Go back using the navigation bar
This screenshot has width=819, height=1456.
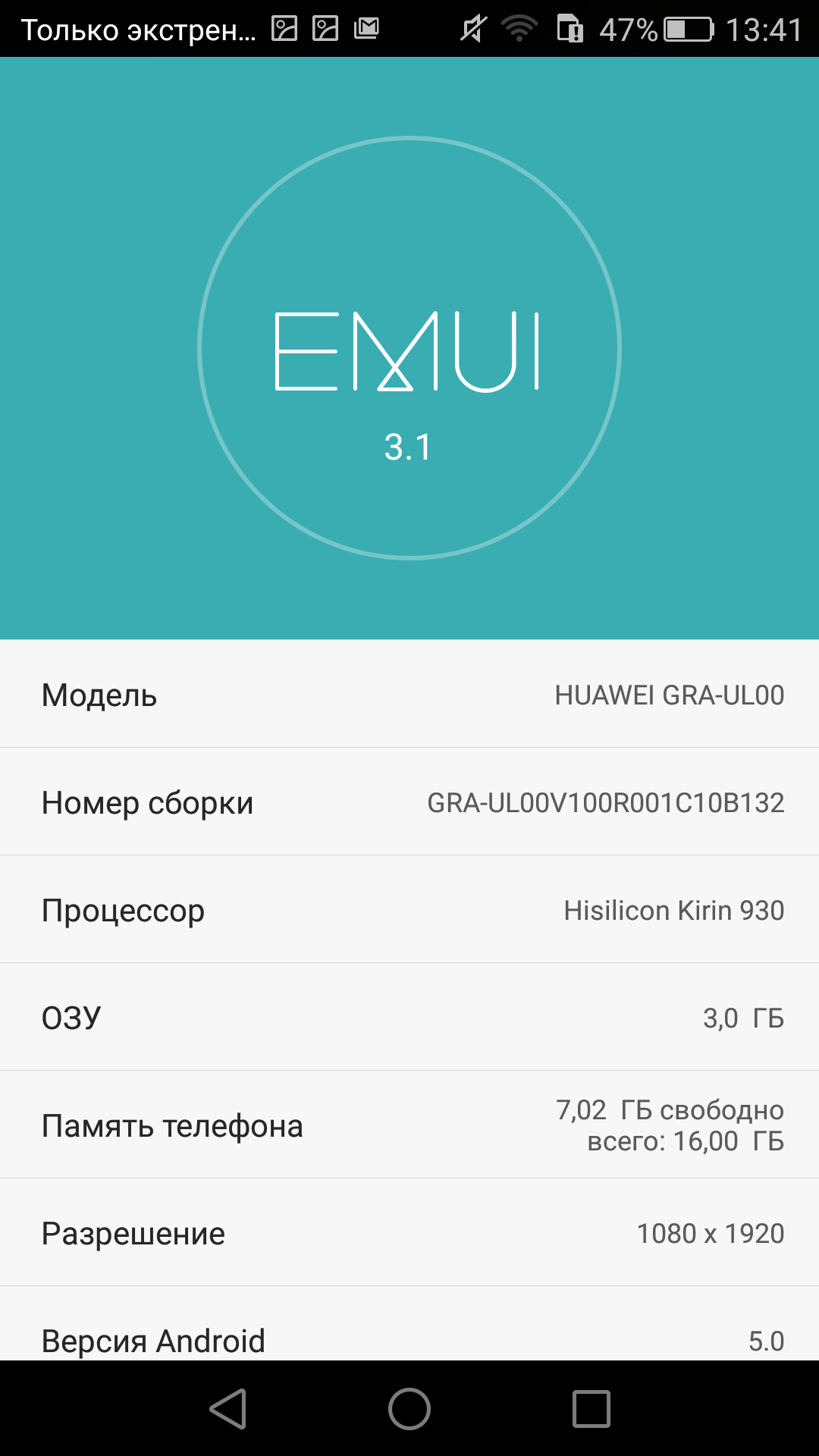(x=227, y=1409)
